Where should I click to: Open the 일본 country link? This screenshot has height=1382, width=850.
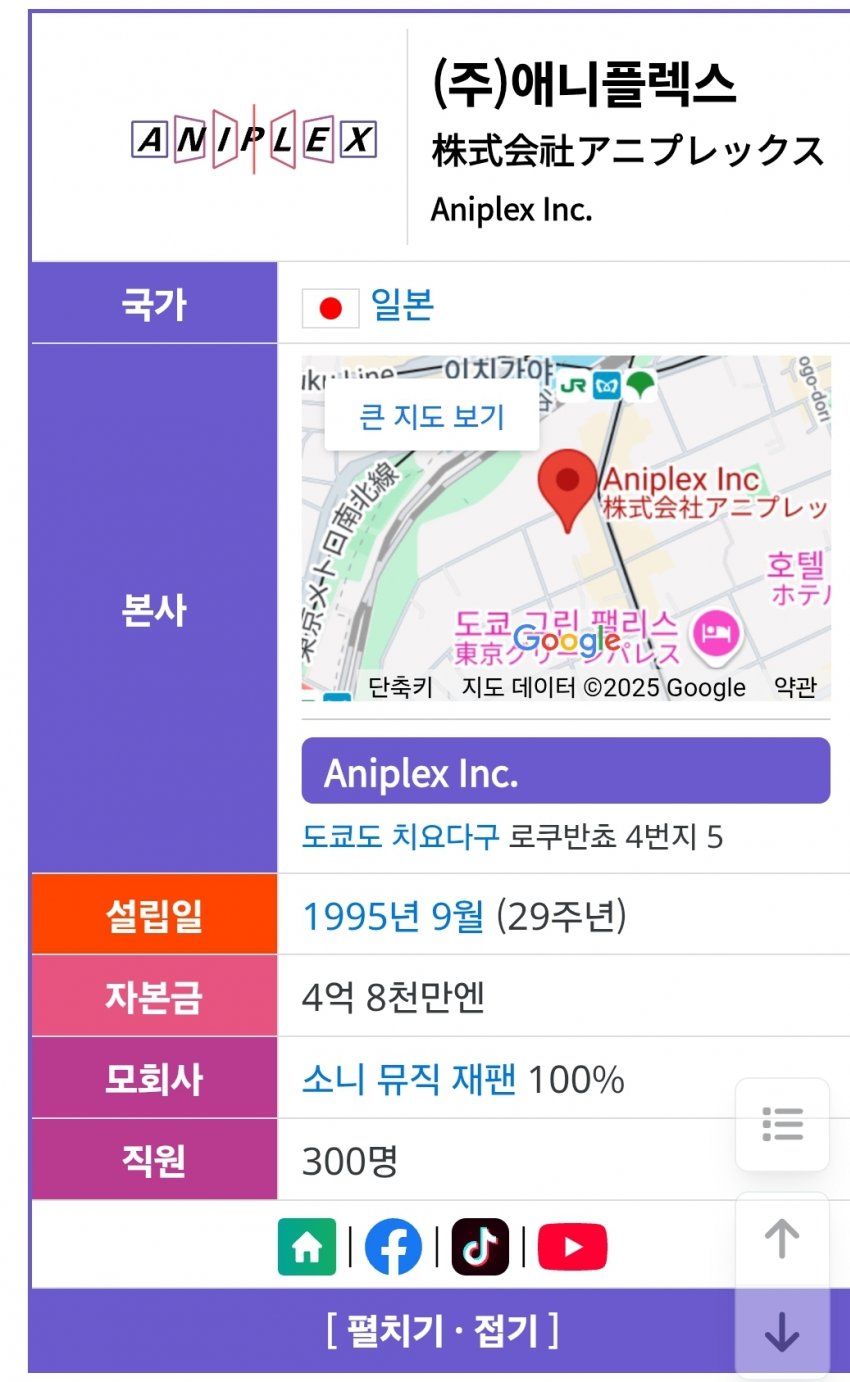tap(401, 305)
